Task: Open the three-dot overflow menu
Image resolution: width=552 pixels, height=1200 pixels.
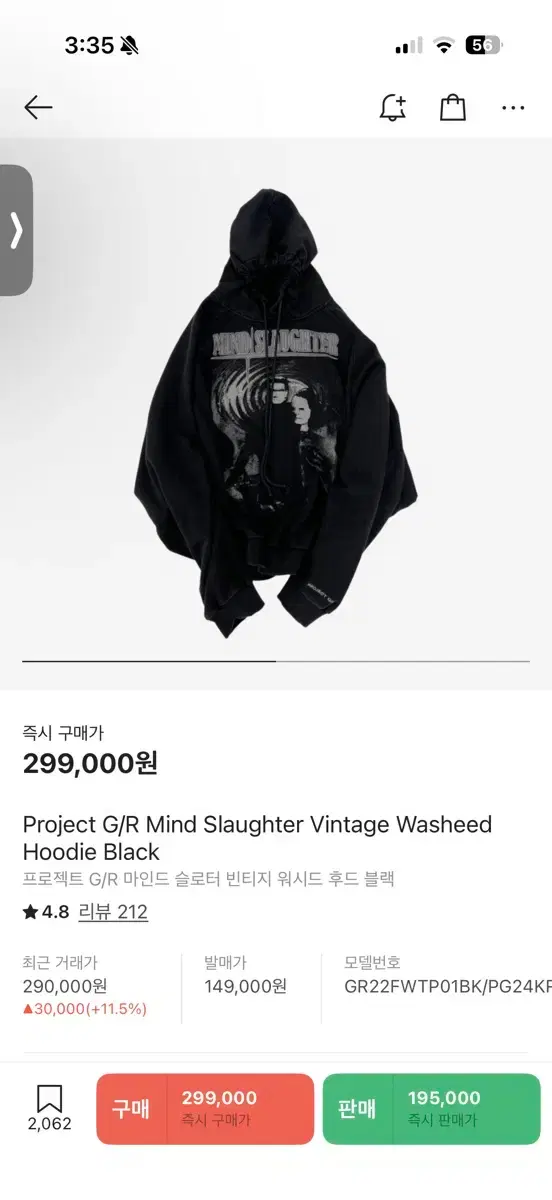Action: [513, 108]
